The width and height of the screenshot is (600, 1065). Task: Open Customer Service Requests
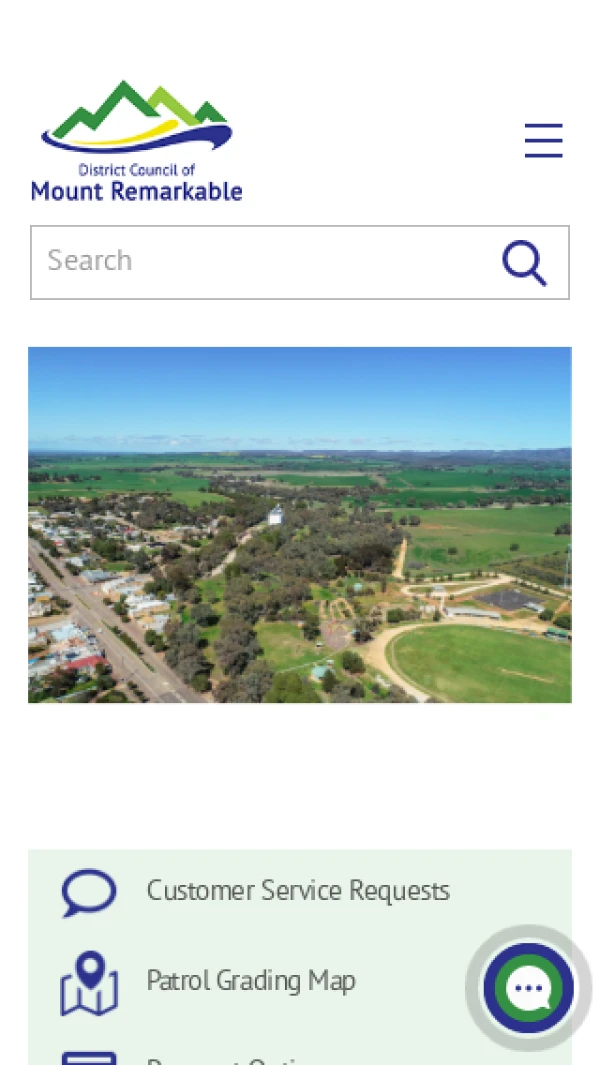297,891
